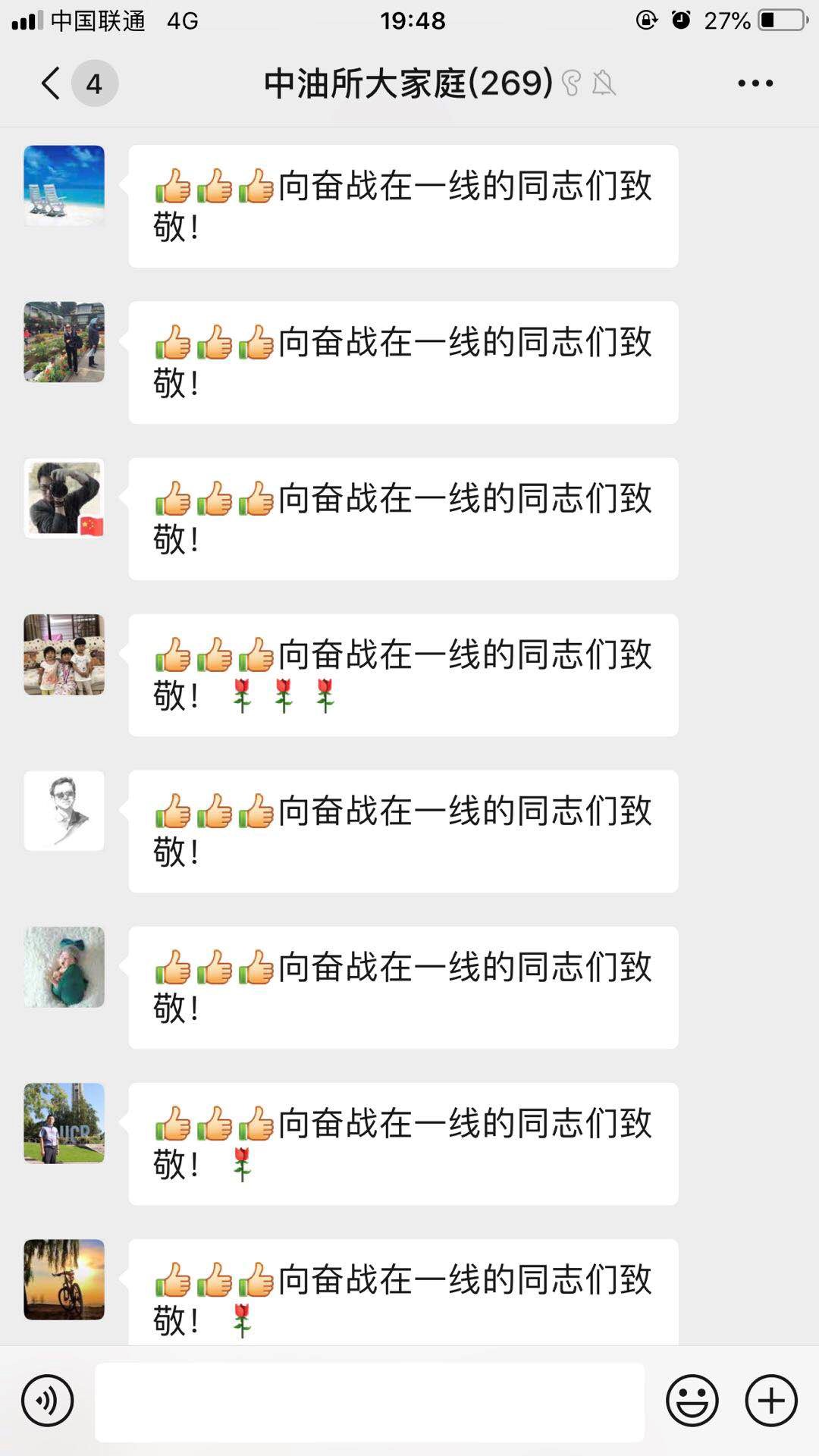The image size is (819, 1456).
Task: Open profile of sketch portrait avatar
Action: [x=64, y=811]
